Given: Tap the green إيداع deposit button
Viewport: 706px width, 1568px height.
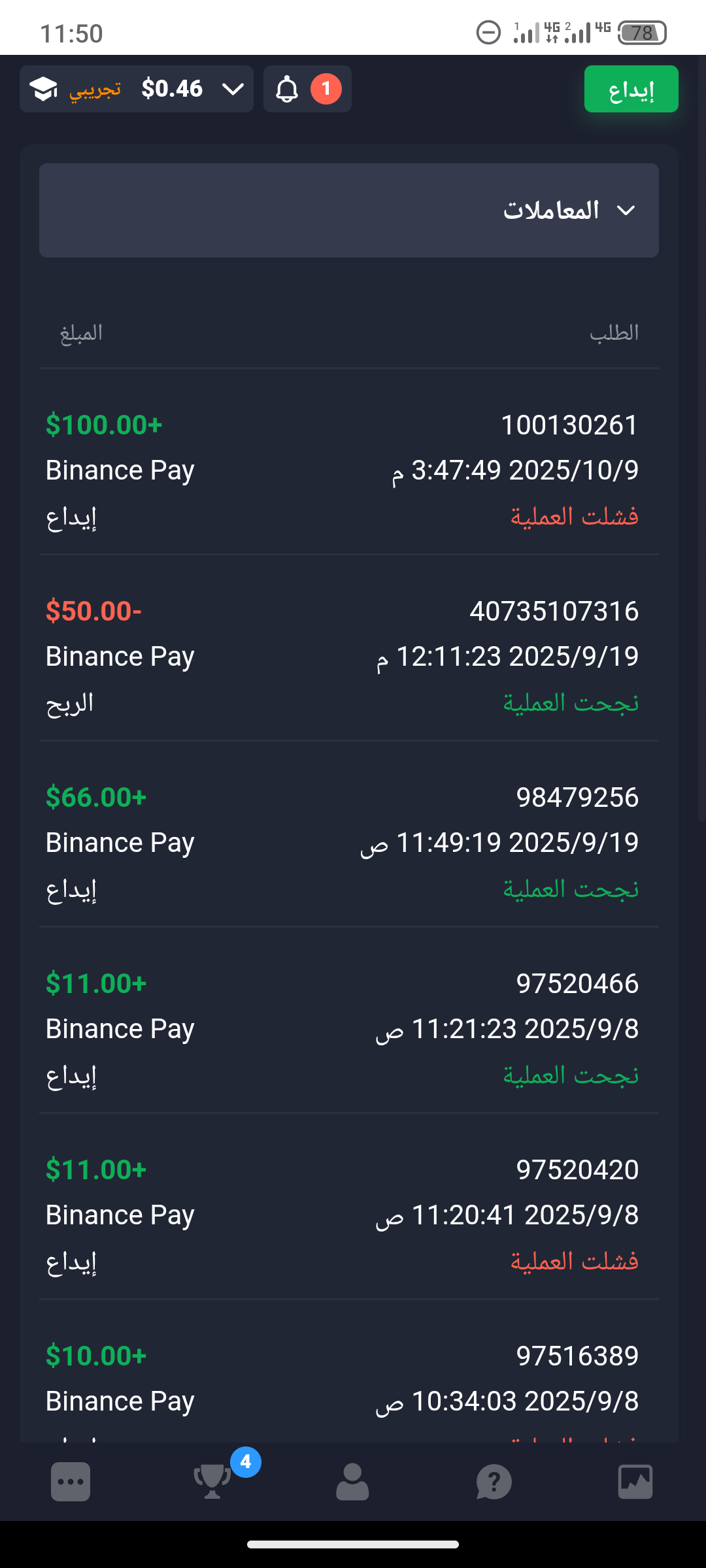Looking at the screenshot, I should pos(631,89).
